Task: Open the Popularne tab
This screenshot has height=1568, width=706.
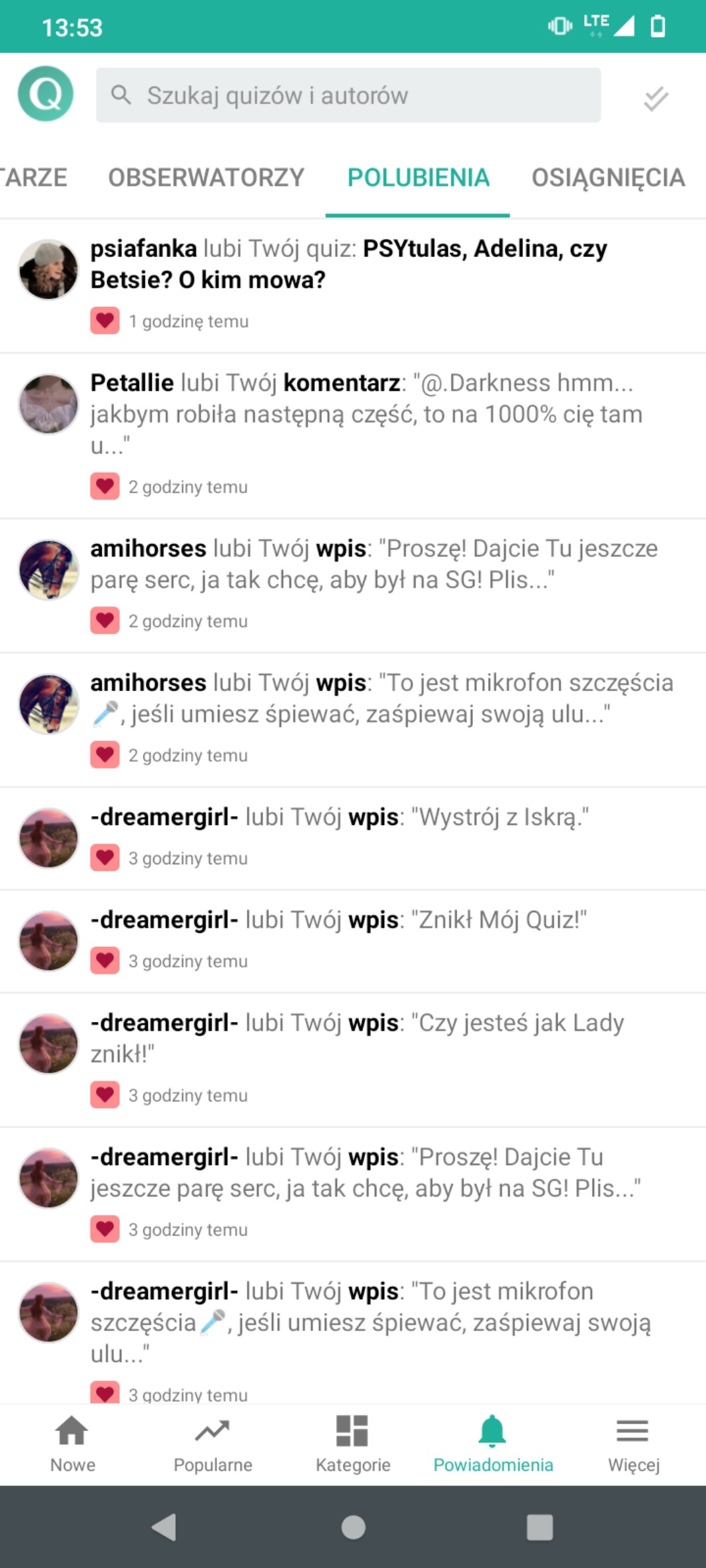Action: point(212,1443)
